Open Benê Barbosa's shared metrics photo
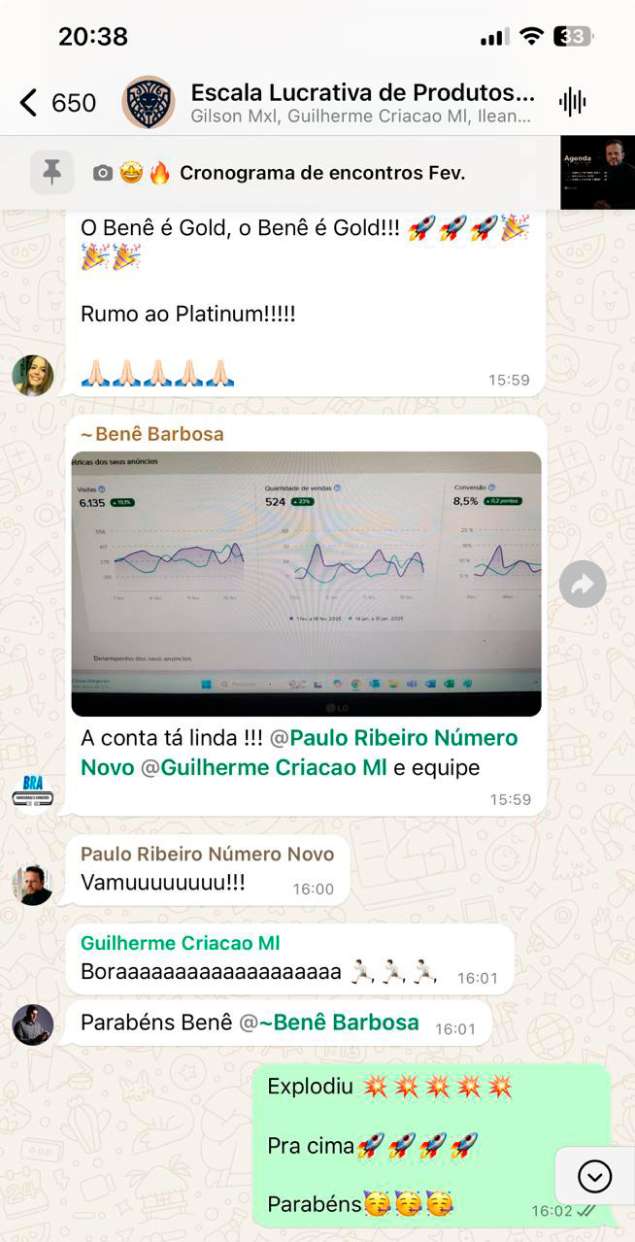The image size is (635, 1242). click(306, 584)
